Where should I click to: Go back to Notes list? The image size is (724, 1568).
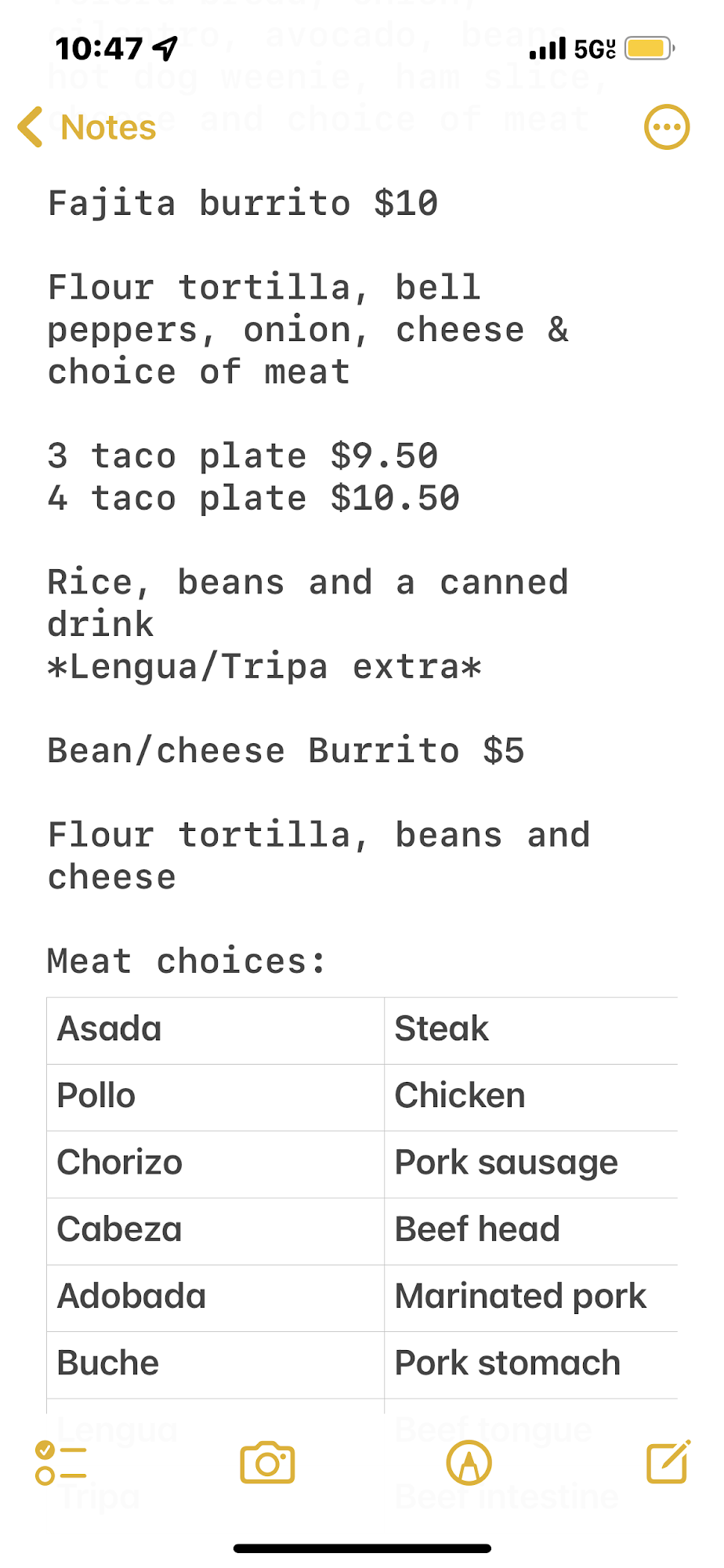click(x=87, y=127)
